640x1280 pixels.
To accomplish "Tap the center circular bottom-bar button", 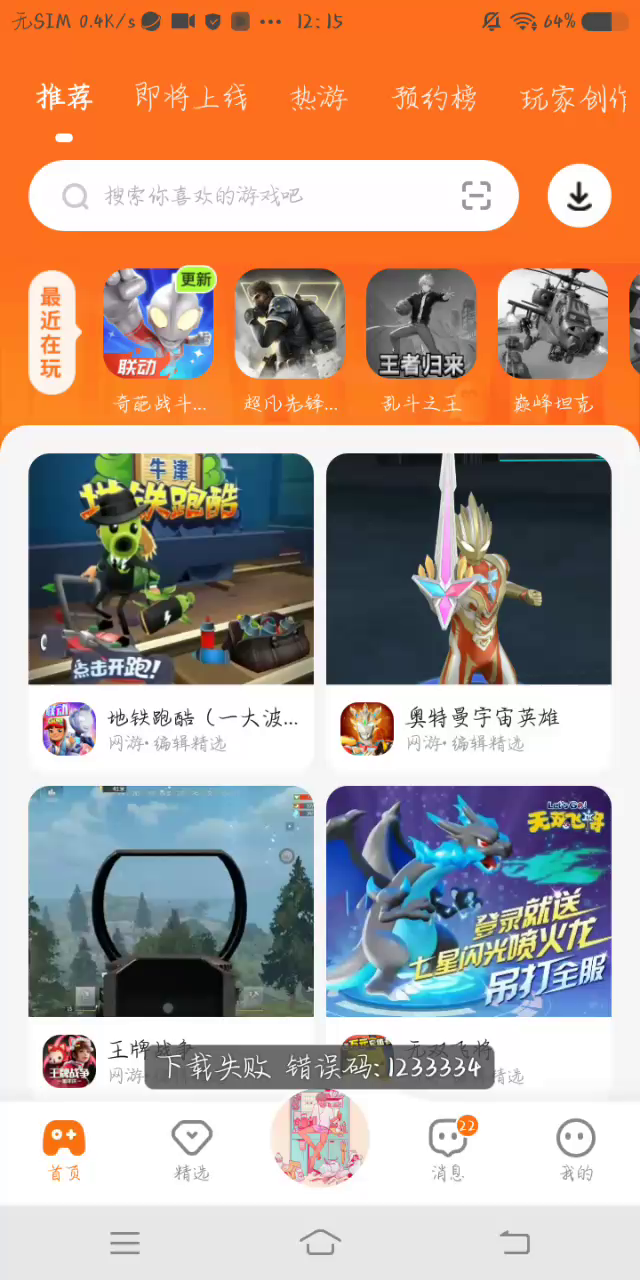I will click(320, 1137).
